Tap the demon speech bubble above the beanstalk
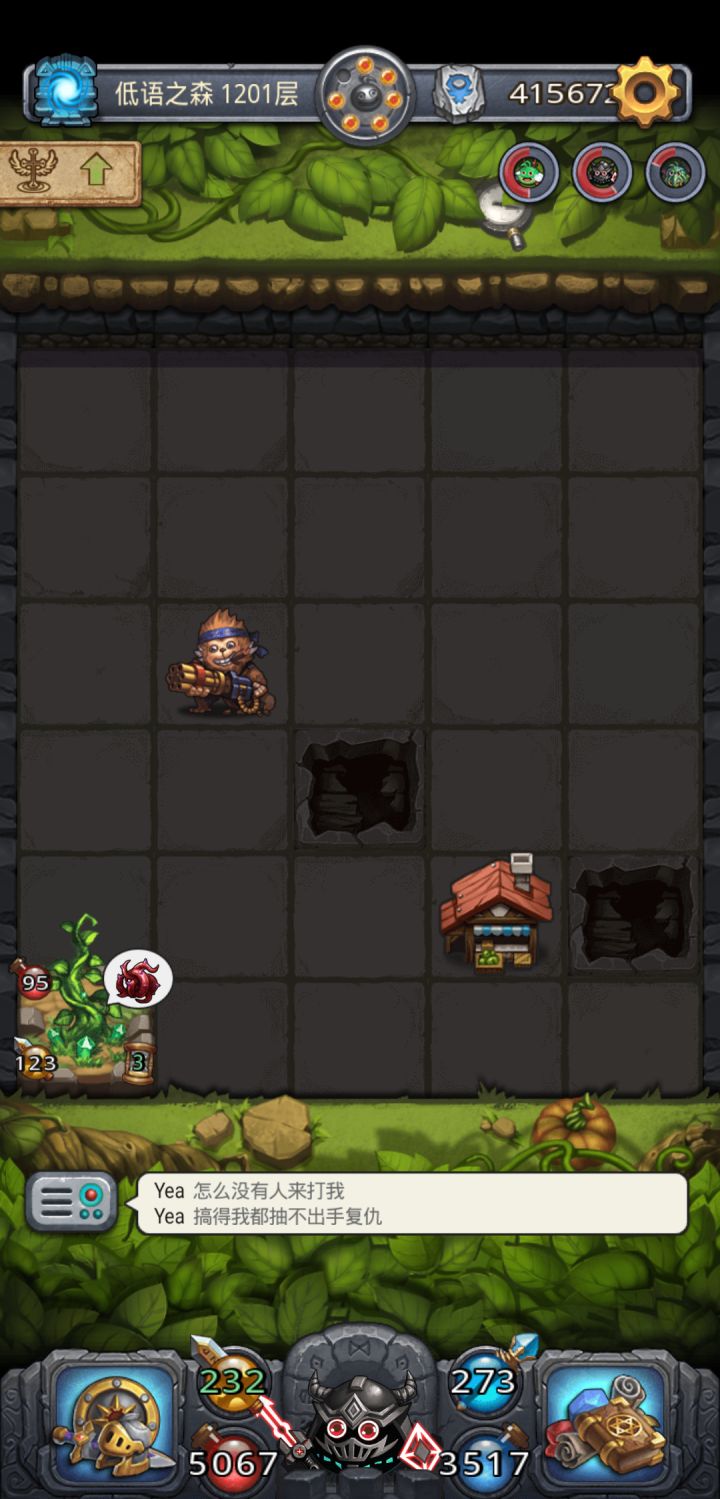 (140, 978)
